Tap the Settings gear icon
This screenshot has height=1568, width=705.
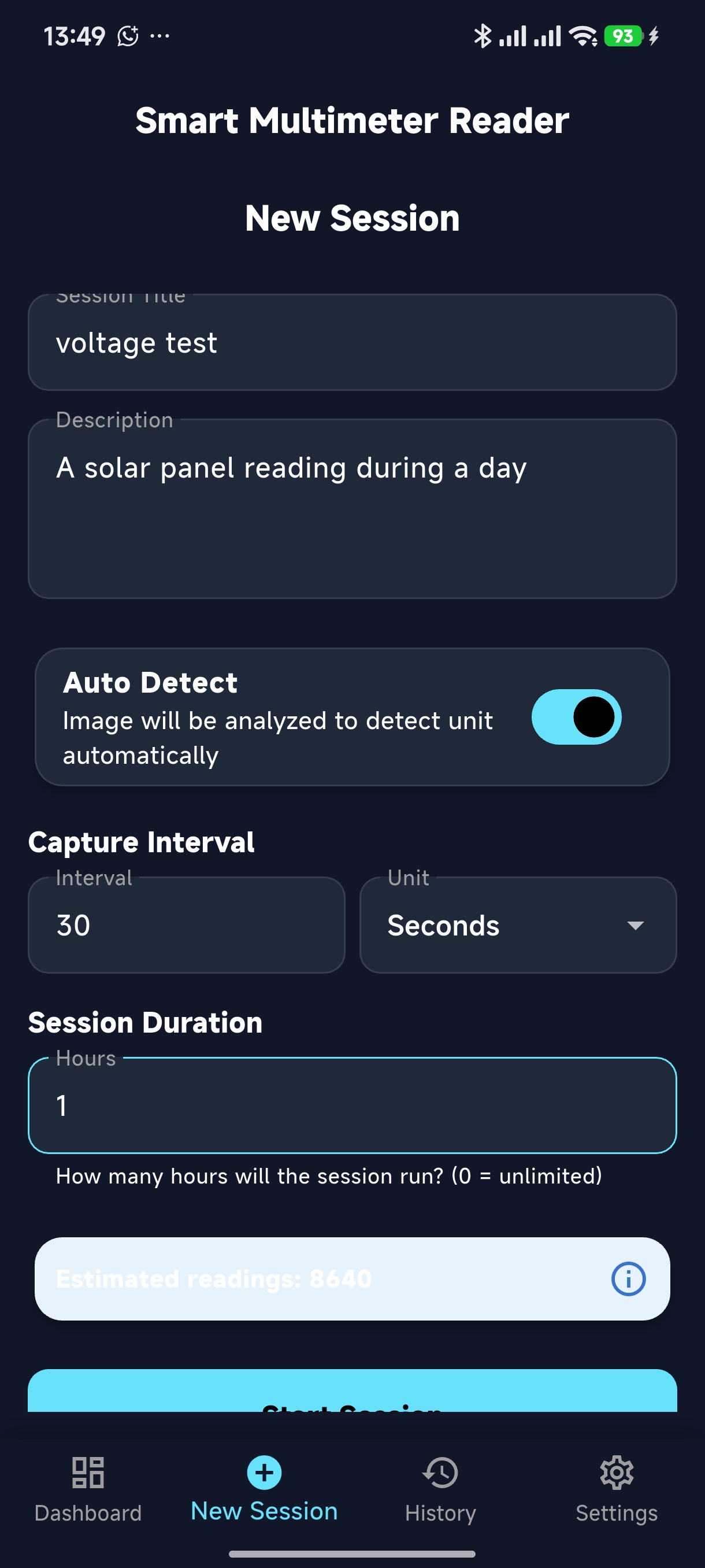pyautogui.click(x=615, y=1473)
